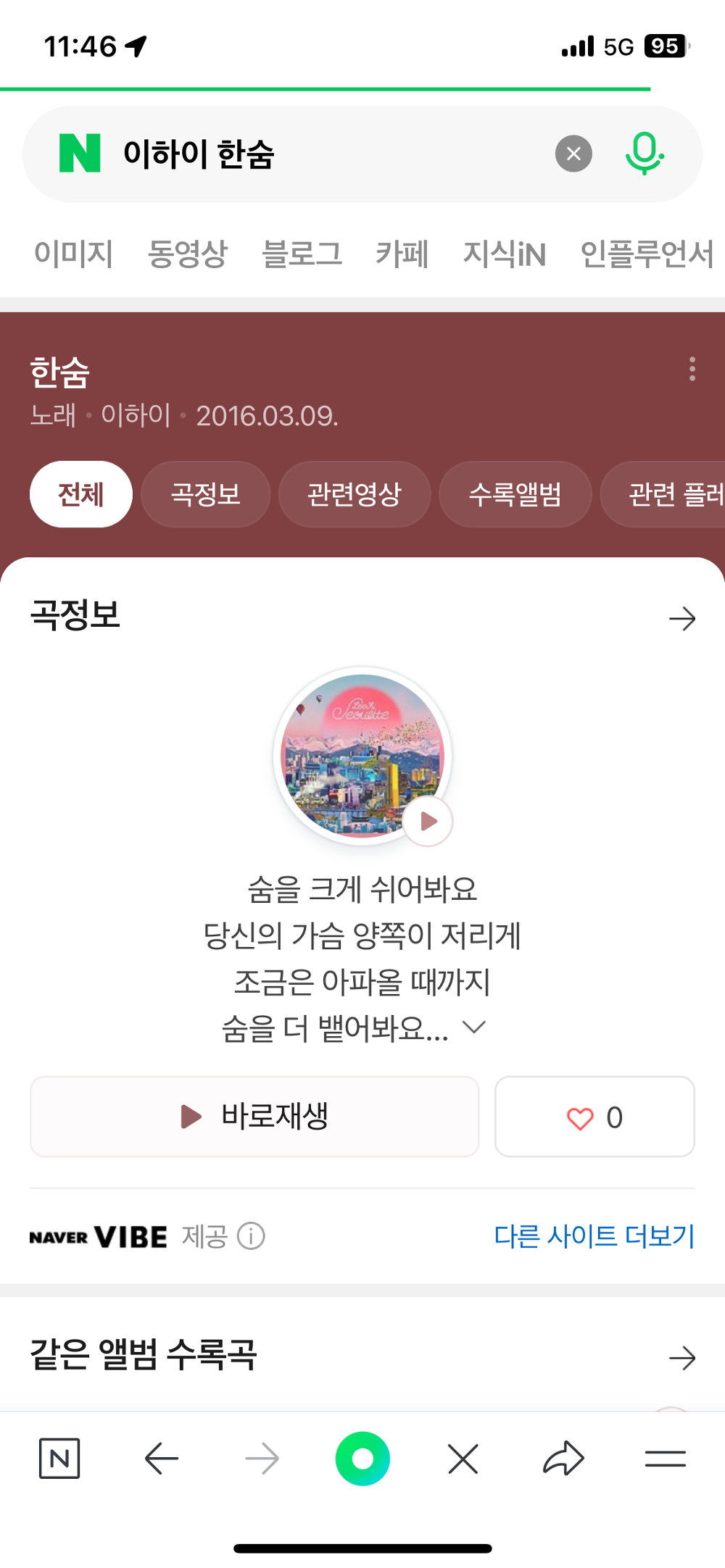Tap the microphone icon for voice search
This screenshot has height=1568, width=725.
click(x=645, y=153)
